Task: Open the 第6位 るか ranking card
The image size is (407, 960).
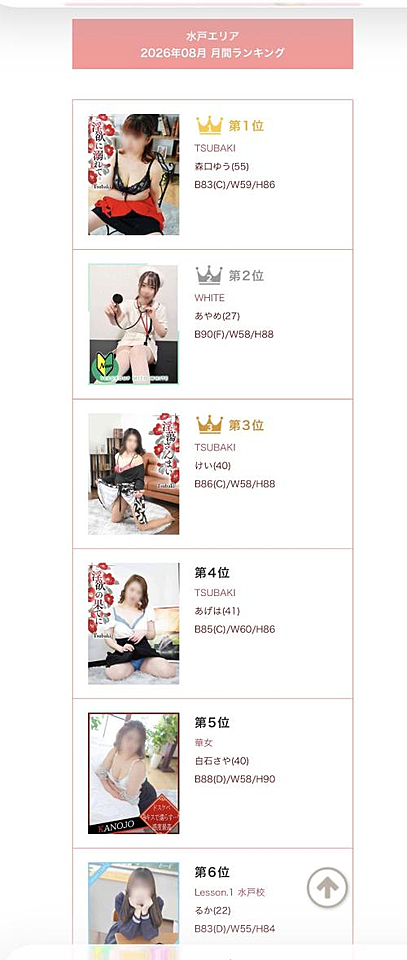Action: point(212,896)
